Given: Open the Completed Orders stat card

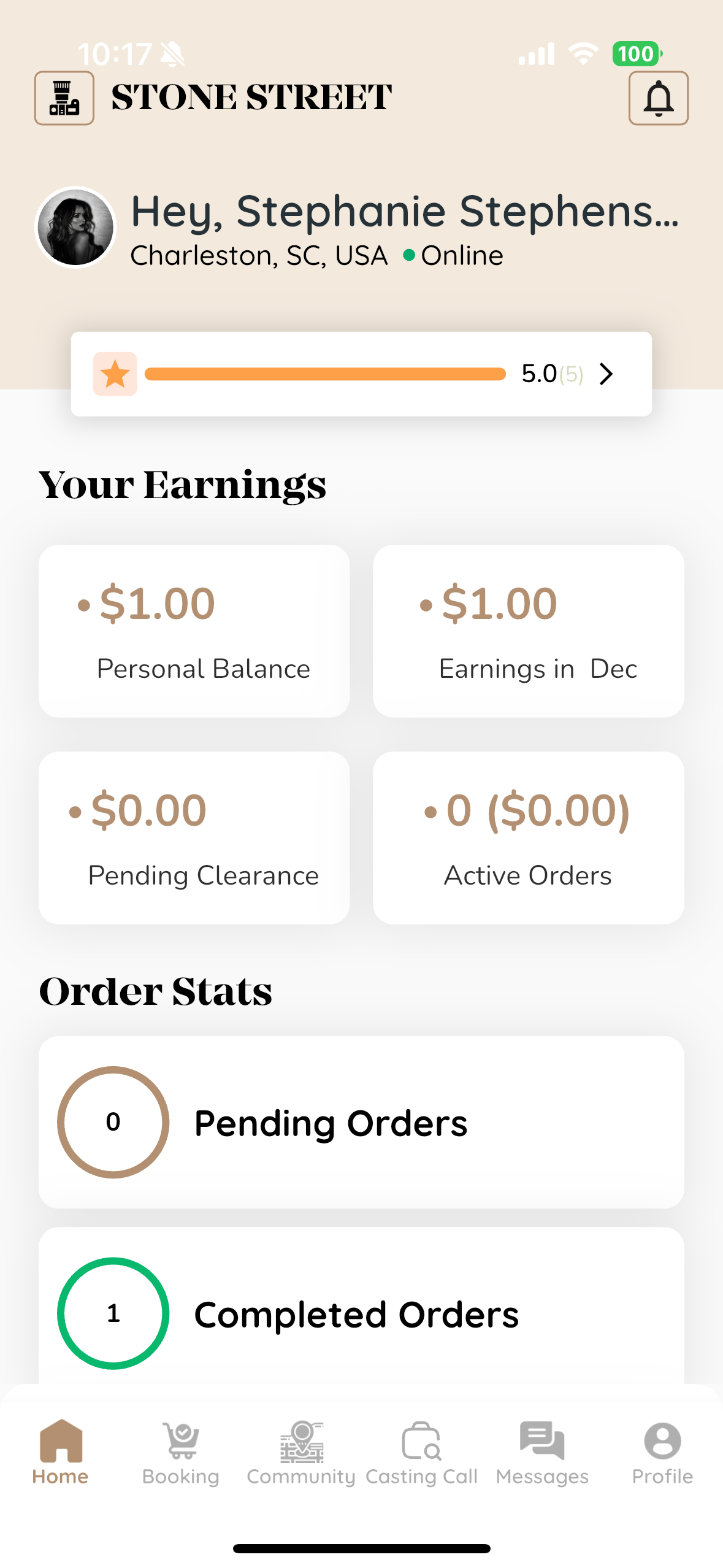Looking at the screenshot, I should click(361, 1313).
